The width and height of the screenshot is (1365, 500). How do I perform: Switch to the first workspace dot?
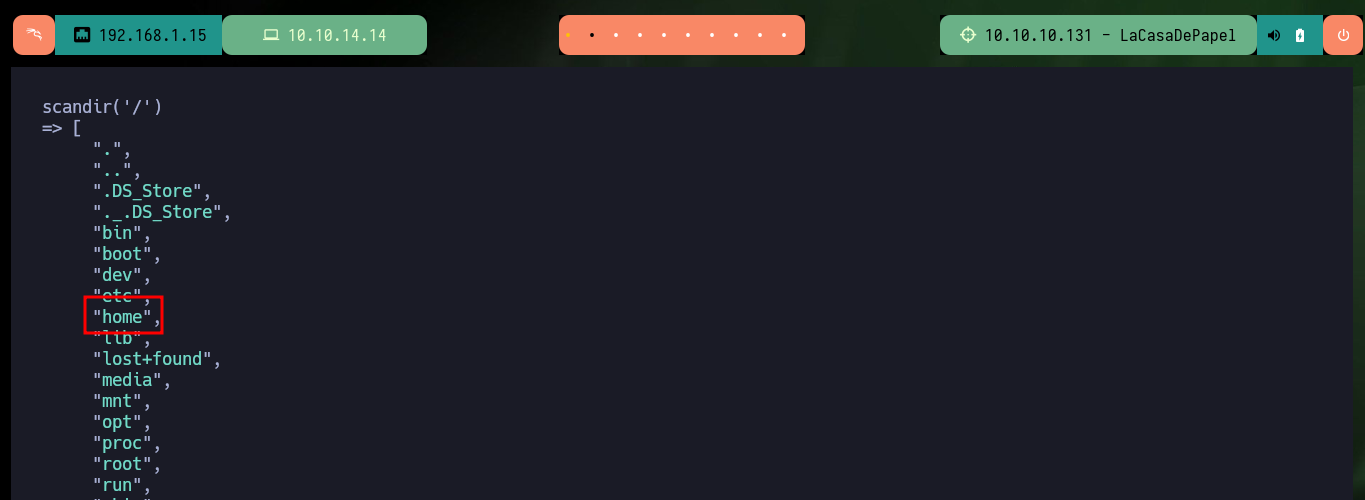coord(568,35)
